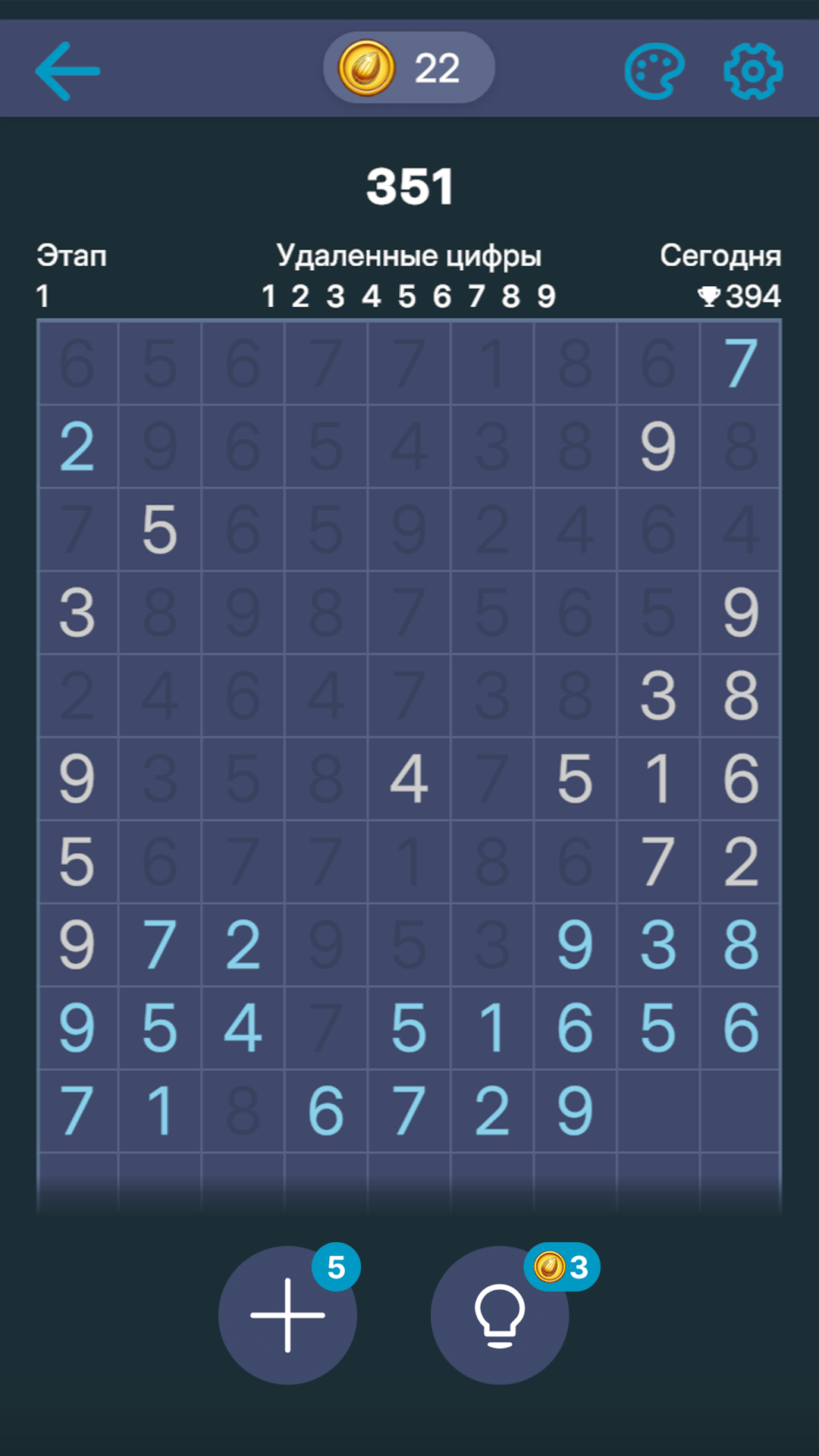Open the coin balance showing 22
This screenshot has width=819, height=1456.
coord(409,68)
